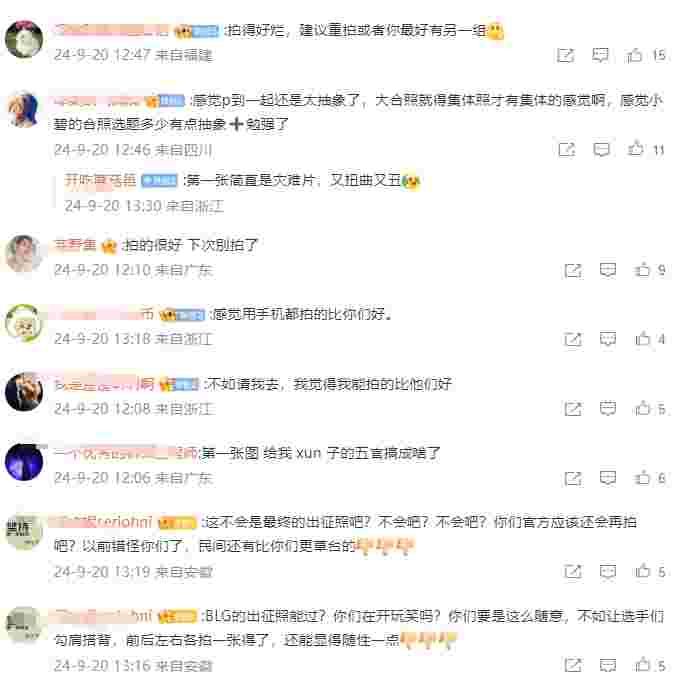Reply to the comment '拍得好烂，建议重拍'
Screen dimensions: 685x679
601,55
